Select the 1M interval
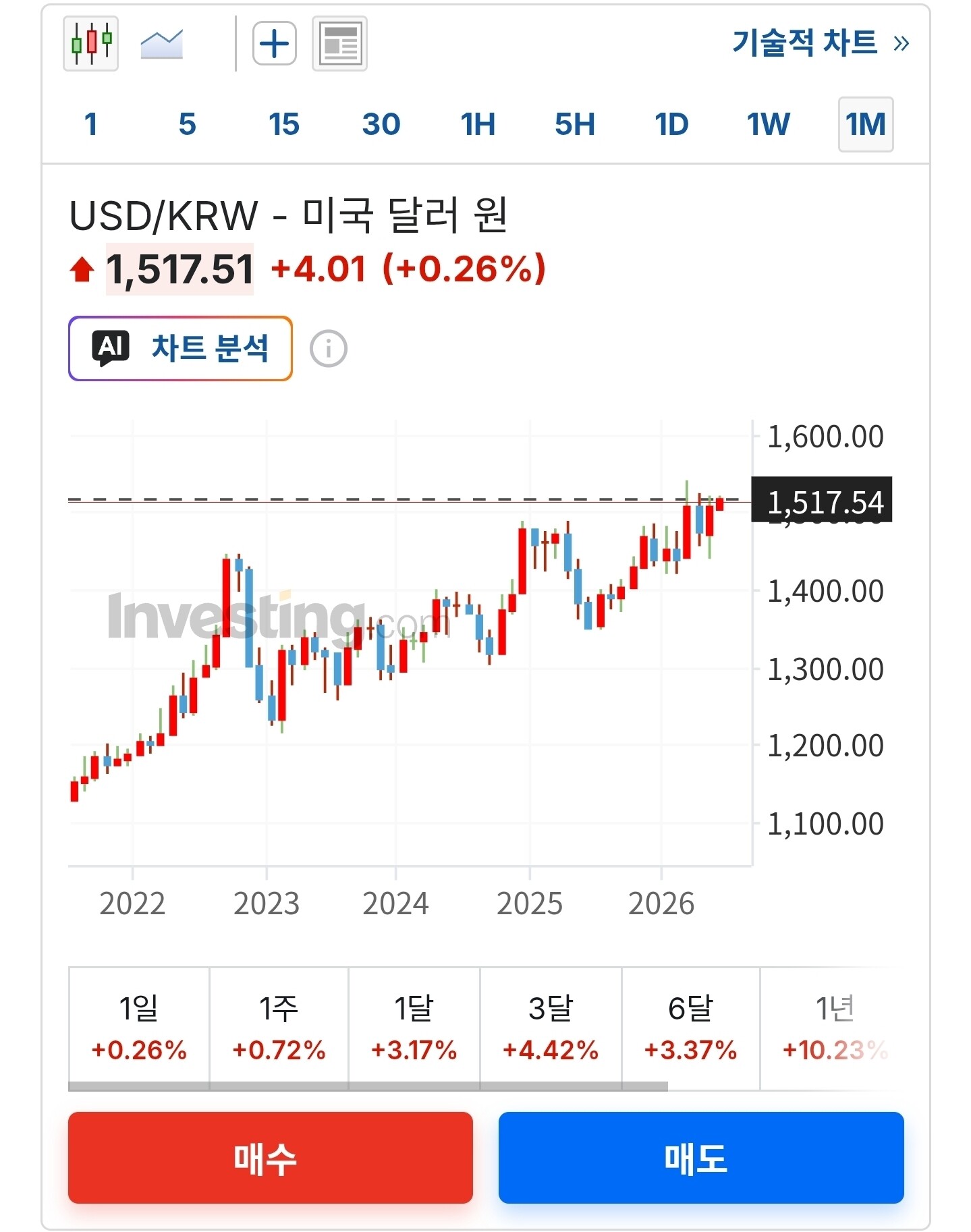The width and height of the screenshot is (971, 1232). pos(866,124)
